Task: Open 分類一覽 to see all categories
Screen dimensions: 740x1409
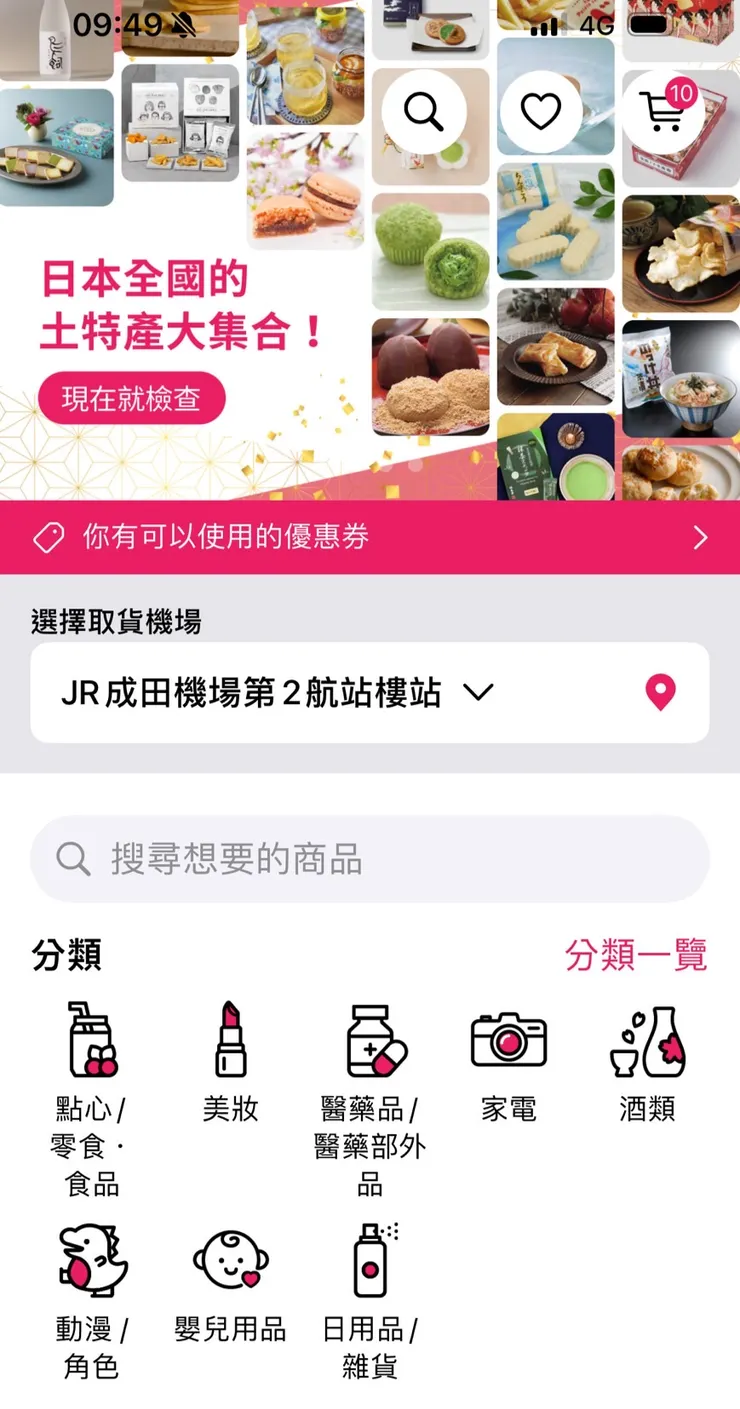Action: click(x=637, y=956)
